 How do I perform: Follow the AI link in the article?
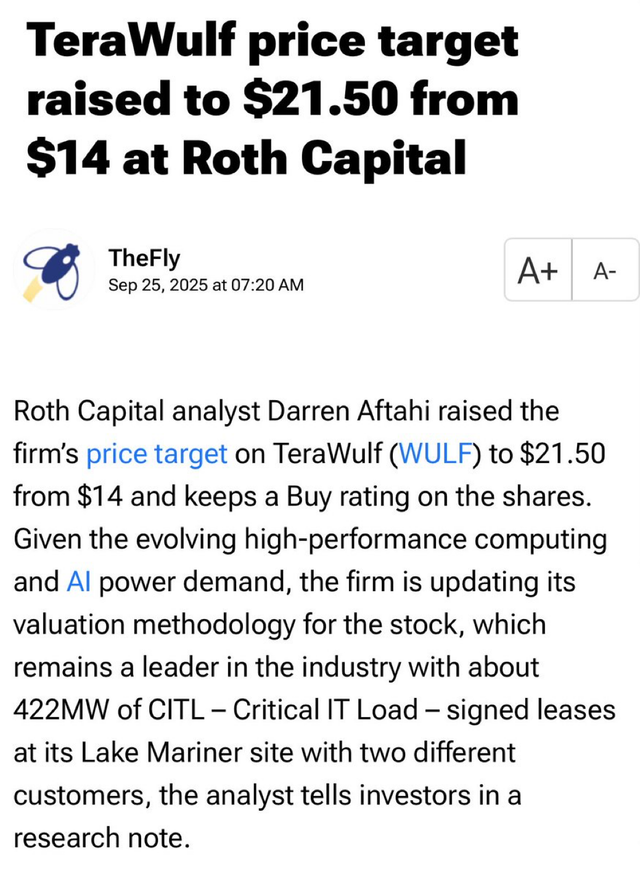(79, 581)
